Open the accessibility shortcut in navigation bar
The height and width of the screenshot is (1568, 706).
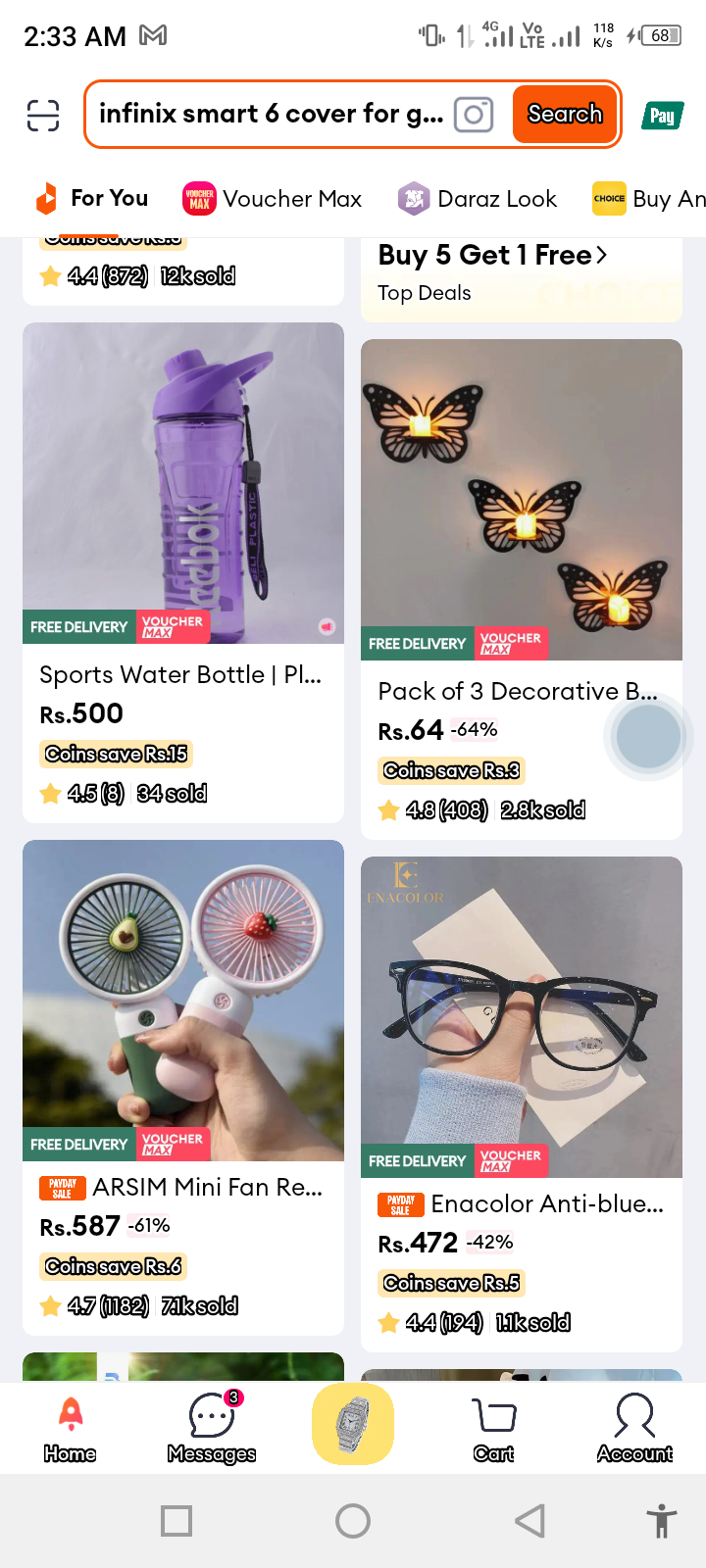[x=662, y=1521]
